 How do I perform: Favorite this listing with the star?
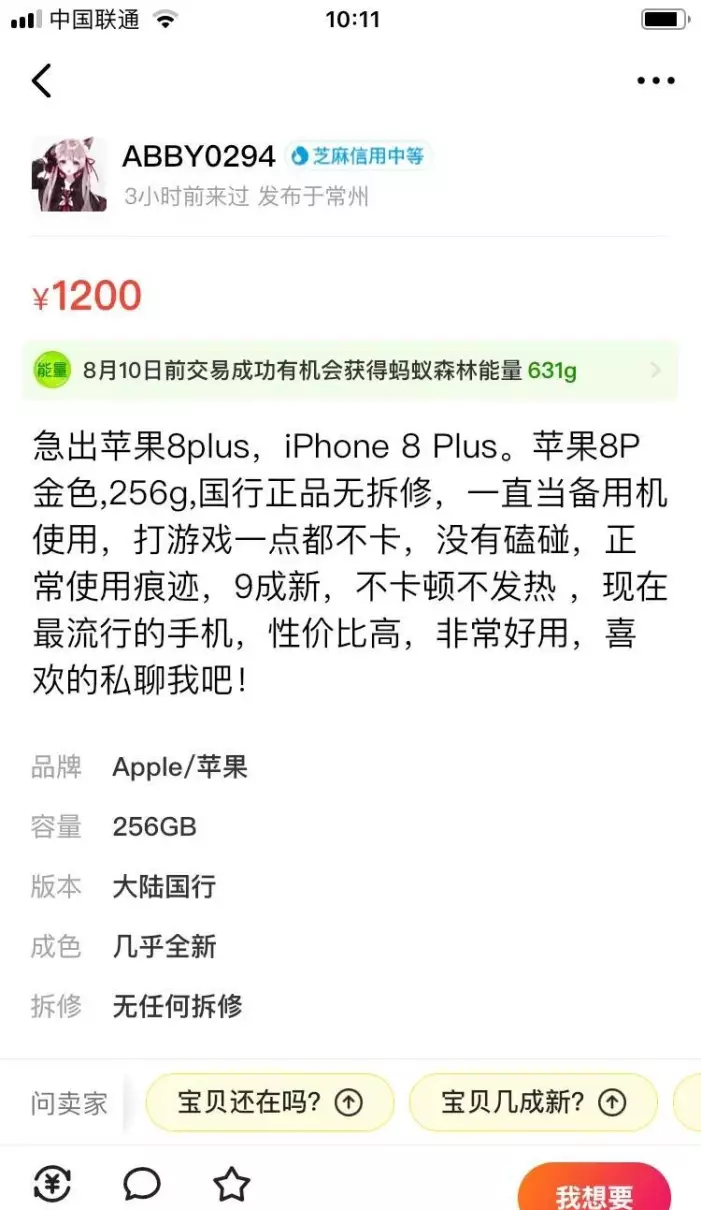pos(231,1184)
